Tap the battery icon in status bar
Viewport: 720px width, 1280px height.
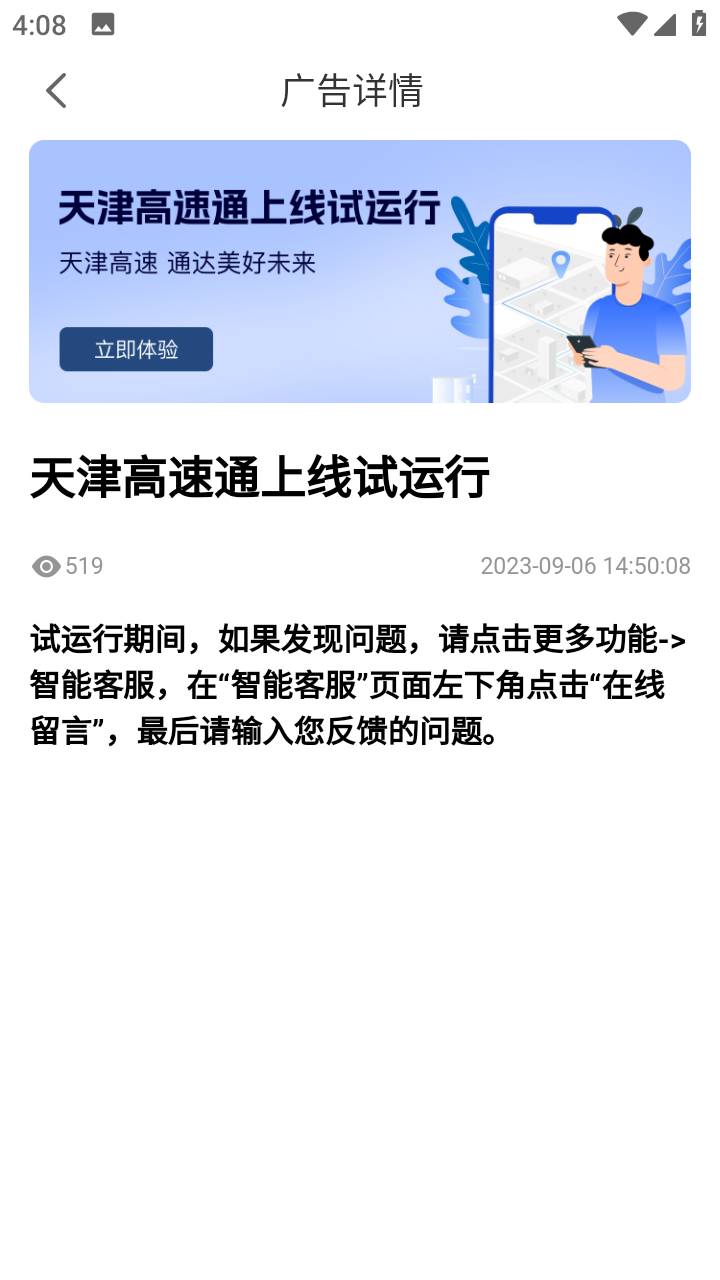tap(700, 24)
